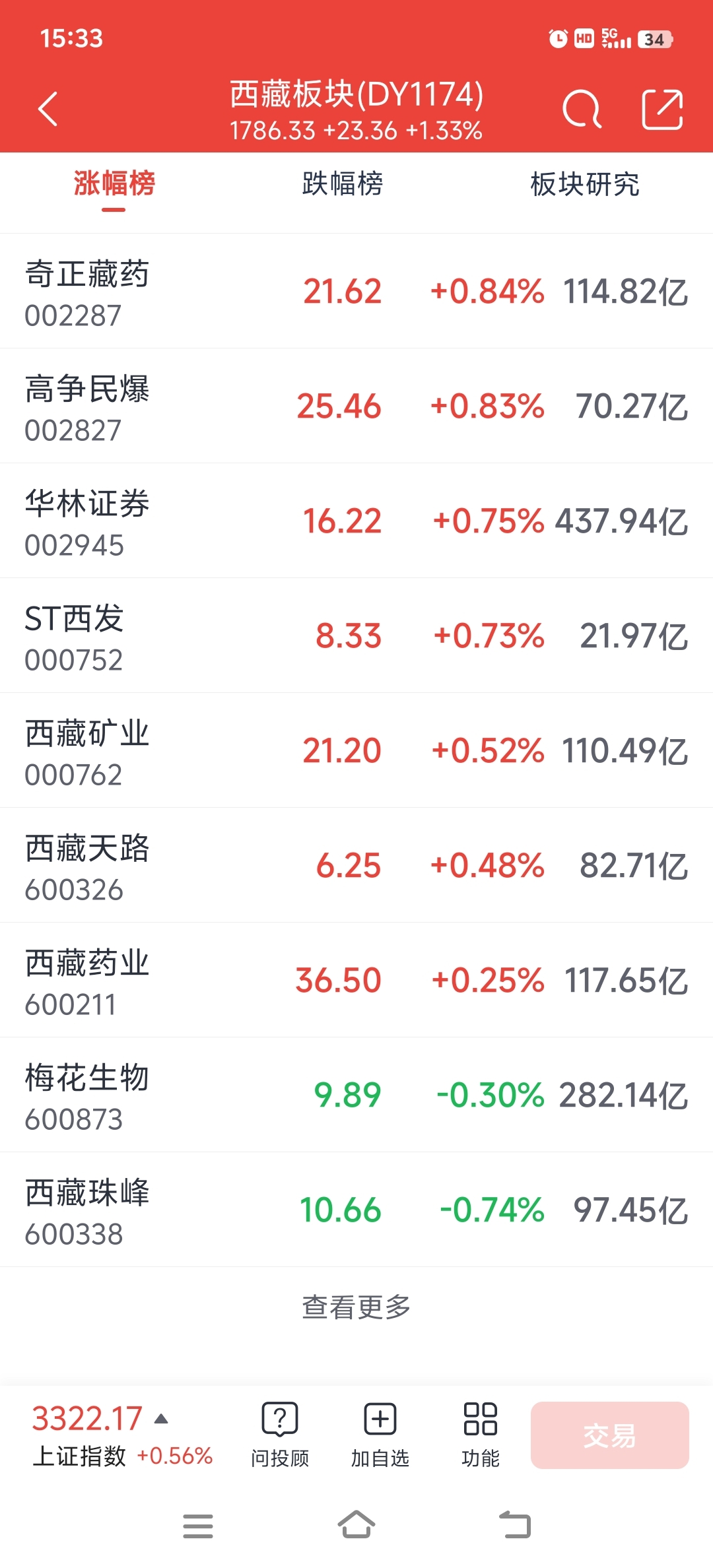Go back using the header arrow
This screenshot has width=713, height=1568.
click(48, 109)
